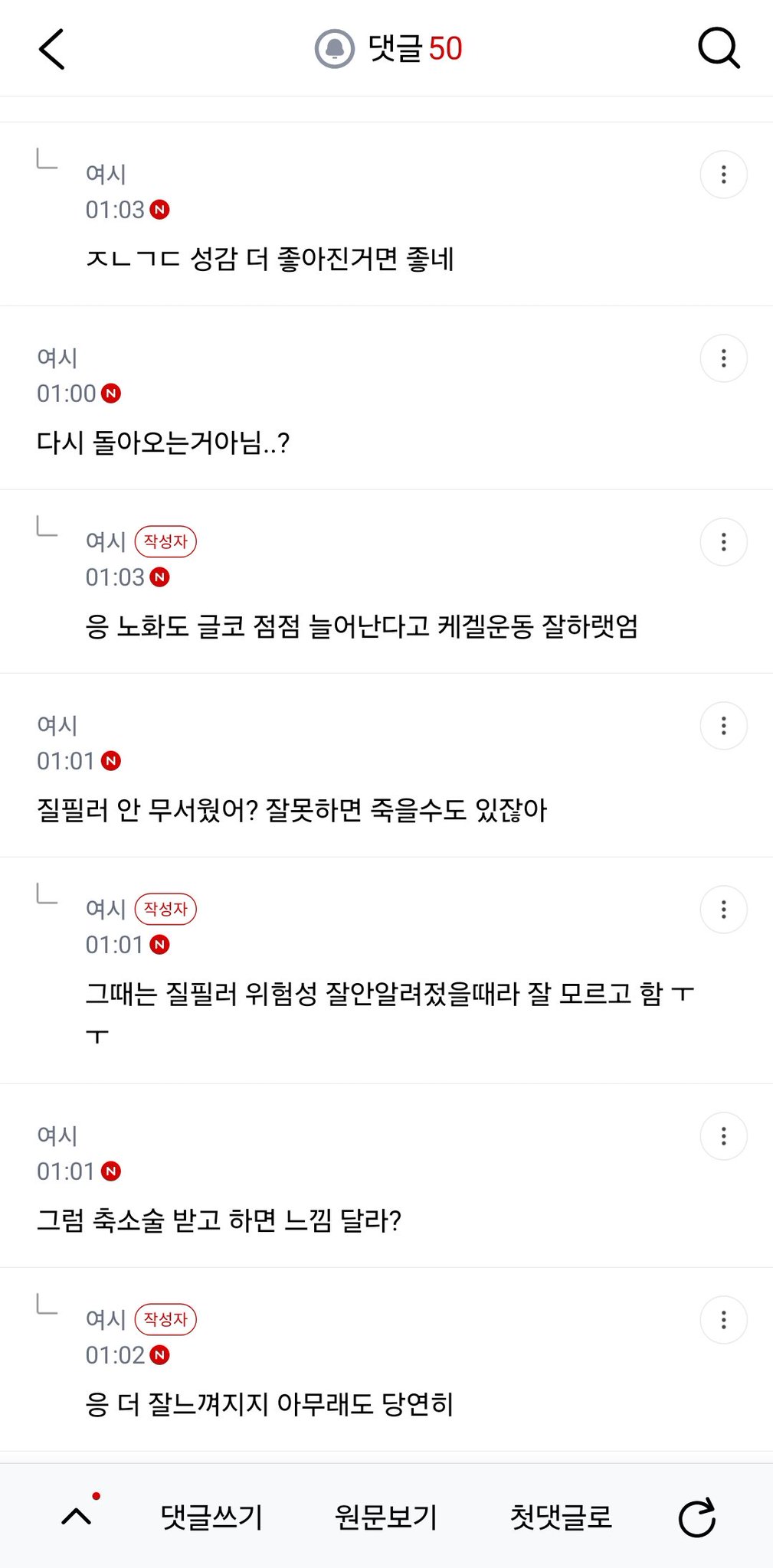Go back using the top-left arrow
Screen dimensions: 773x1568
pos(52,50)
